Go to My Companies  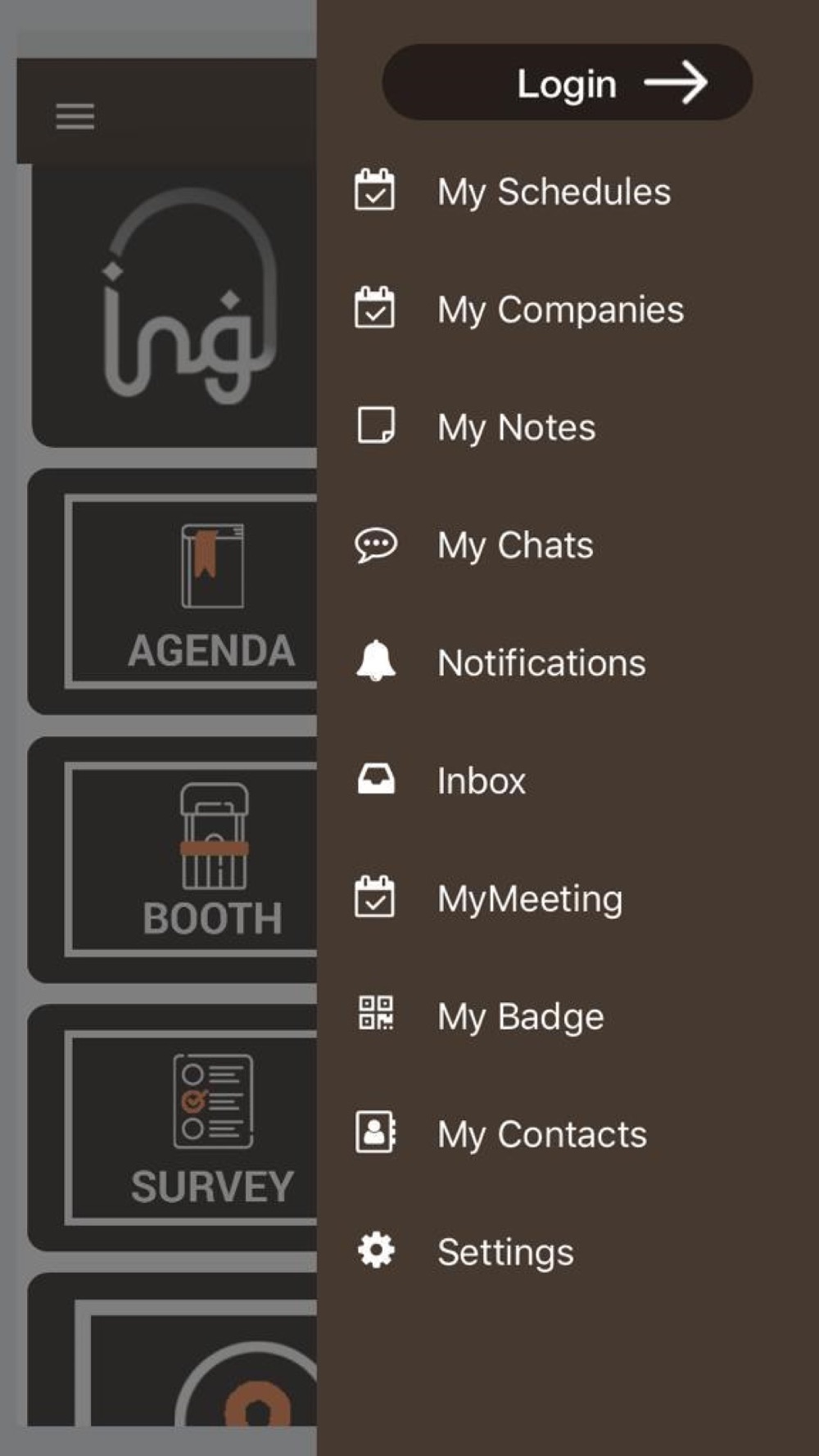point(568,310)
